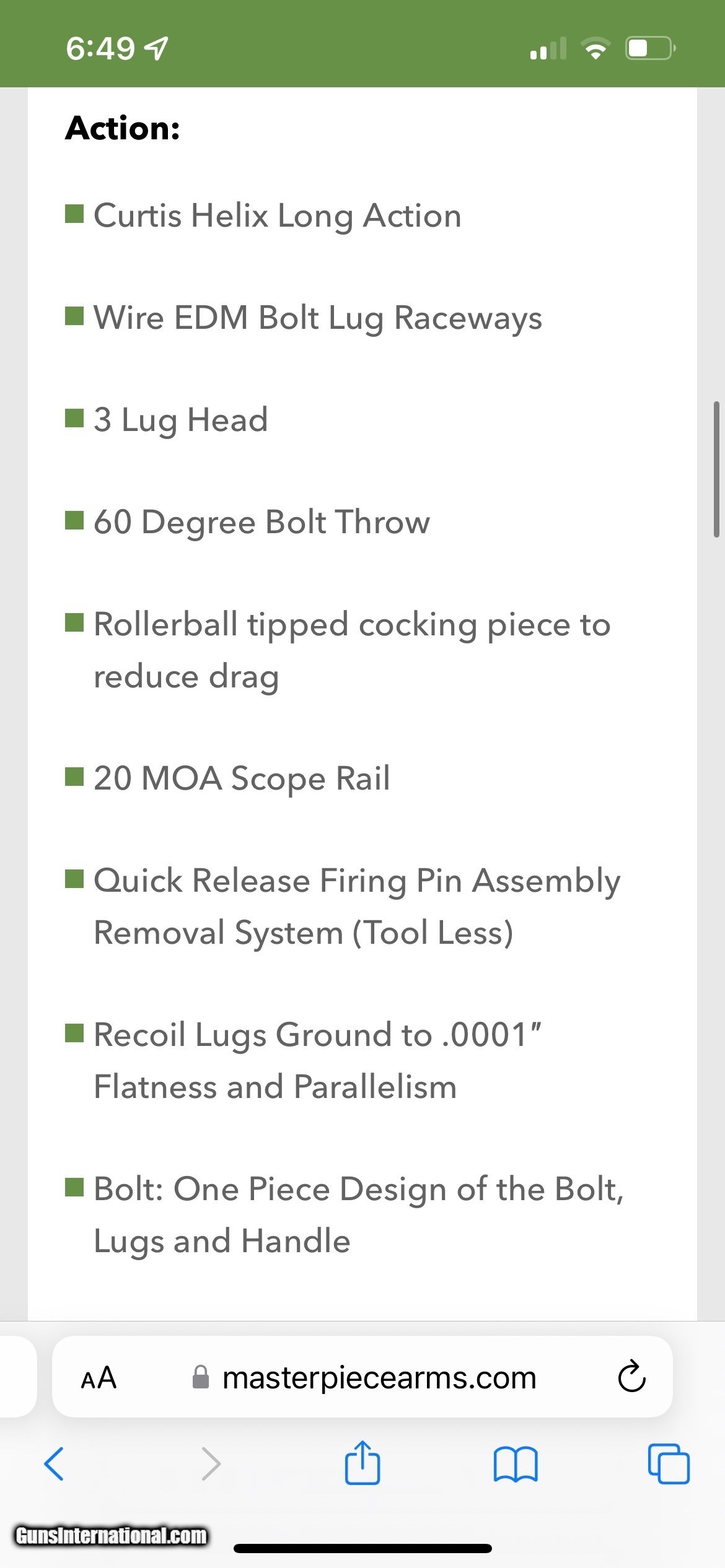Open the AA reader options menu
Screen dimensions: 725x1568
pyautogui.click(x=99, y=1379)
